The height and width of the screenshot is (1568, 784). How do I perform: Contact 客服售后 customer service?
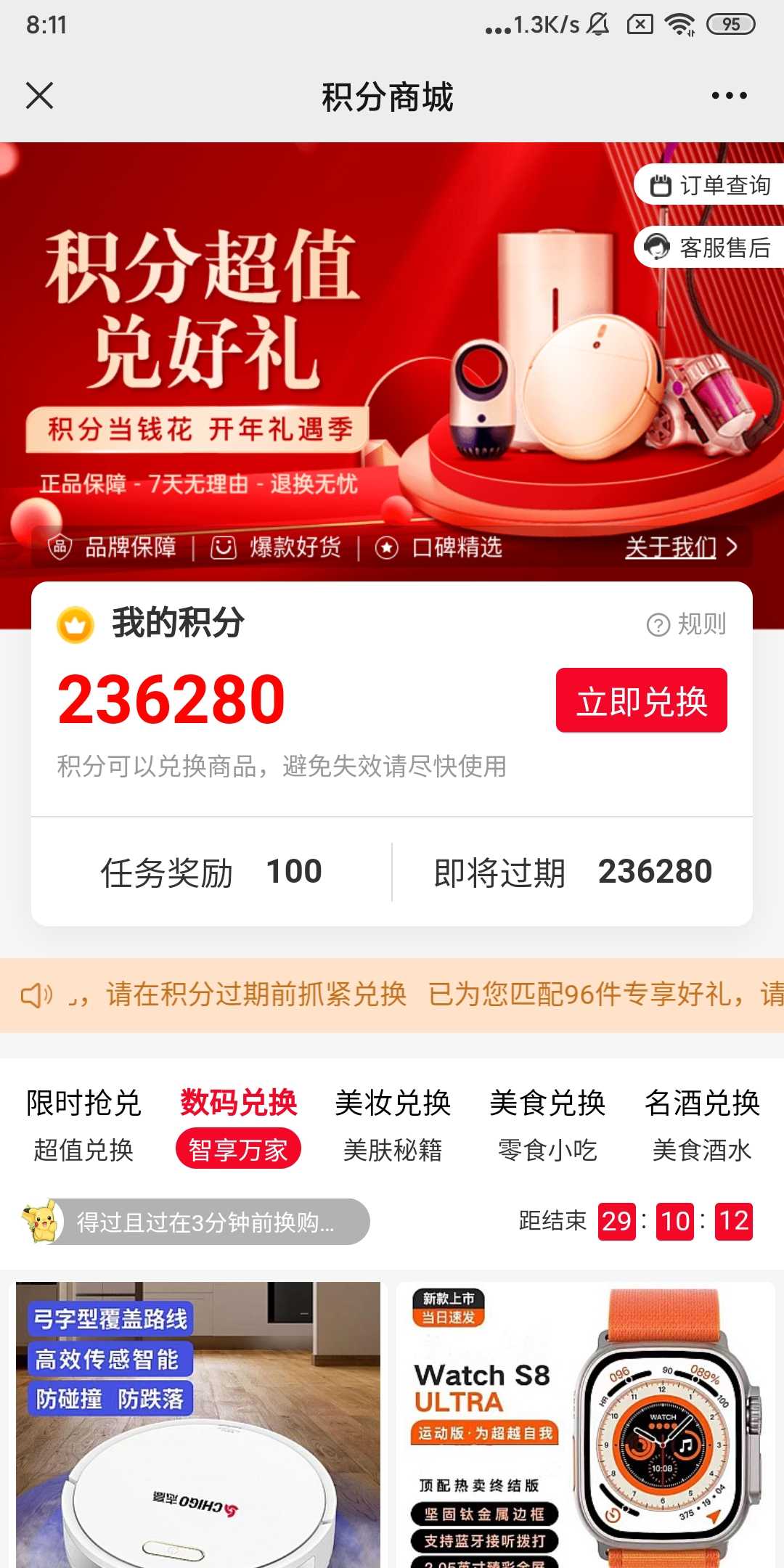coord(711,248)
